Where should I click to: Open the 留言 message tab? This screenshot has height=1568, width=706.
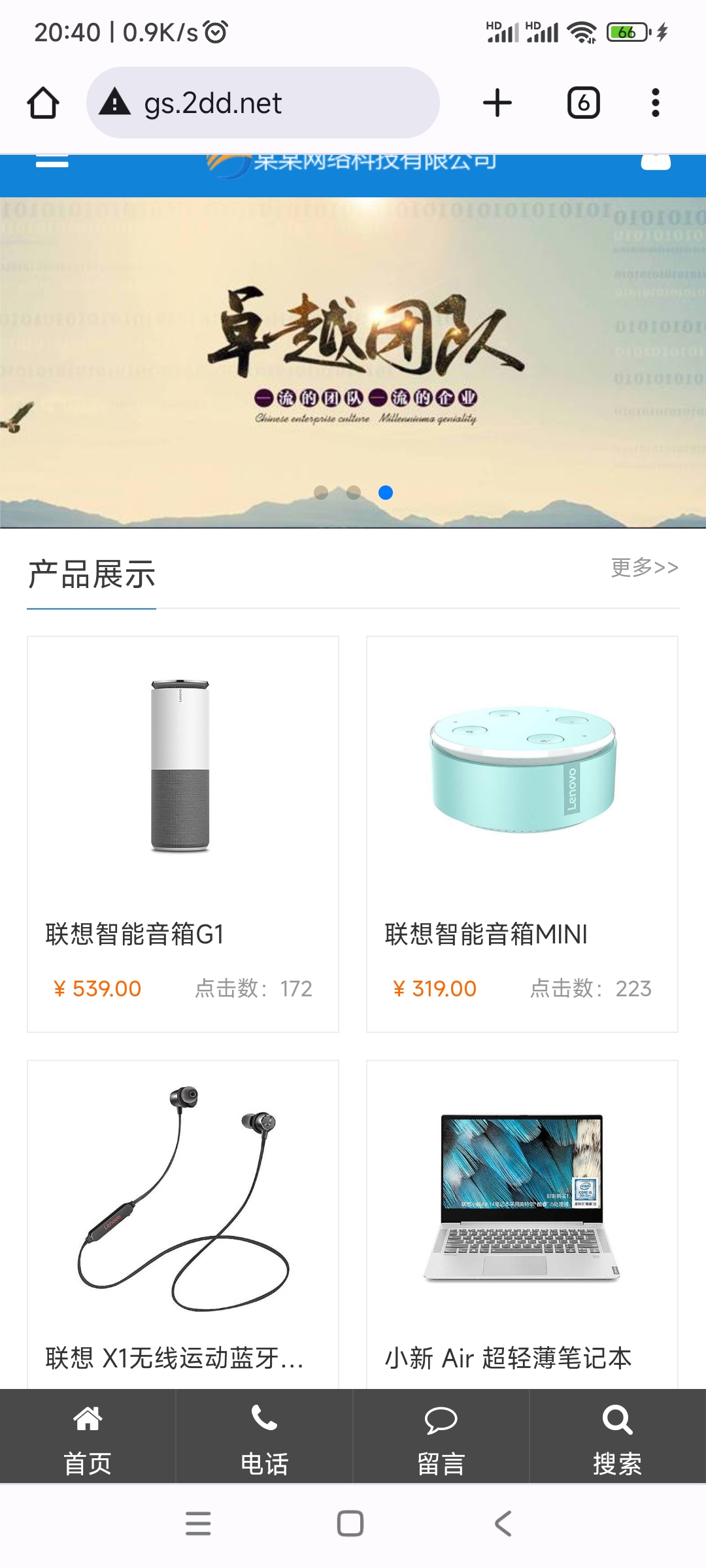441,1436
